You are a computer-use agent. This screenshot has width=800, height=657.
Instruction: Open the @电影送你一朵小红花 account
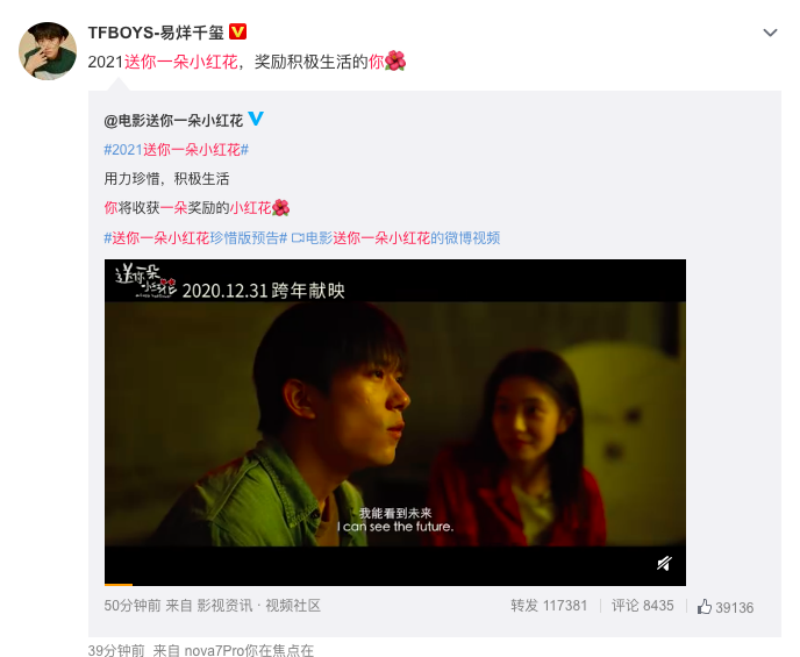pos(173,120)
